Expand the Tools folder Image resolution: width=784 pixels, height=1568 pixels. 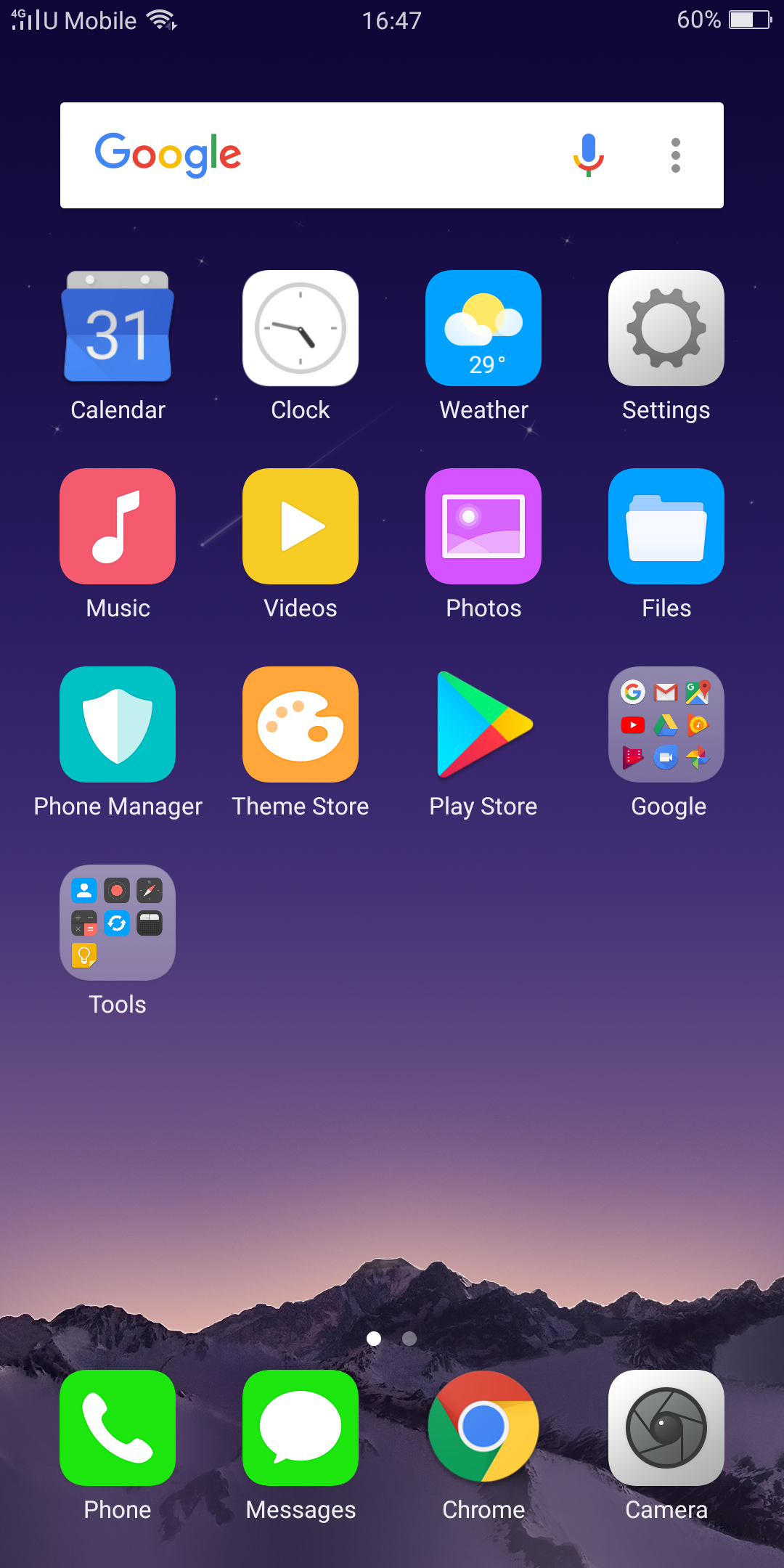[118, 923]
